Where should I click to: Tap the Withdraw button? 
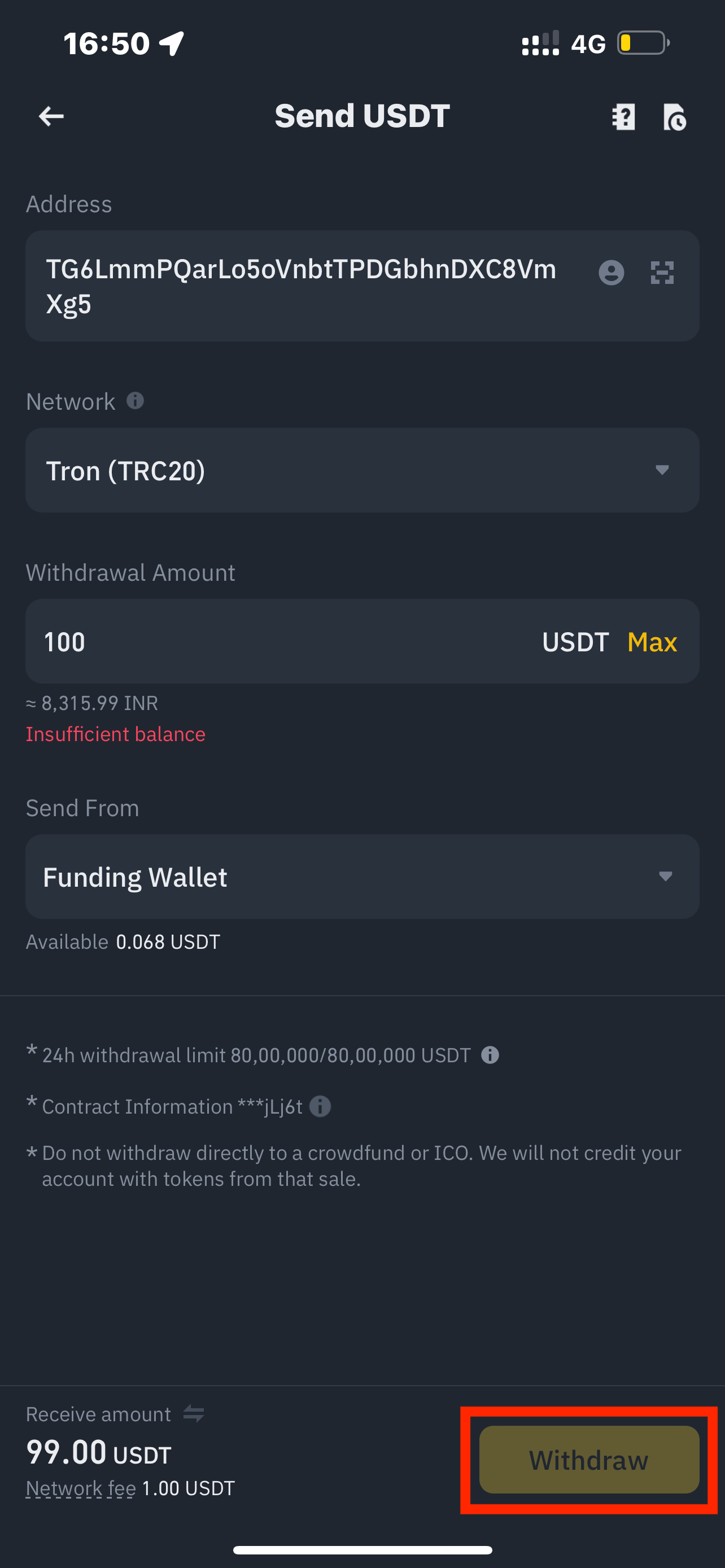pos(589,1460)
